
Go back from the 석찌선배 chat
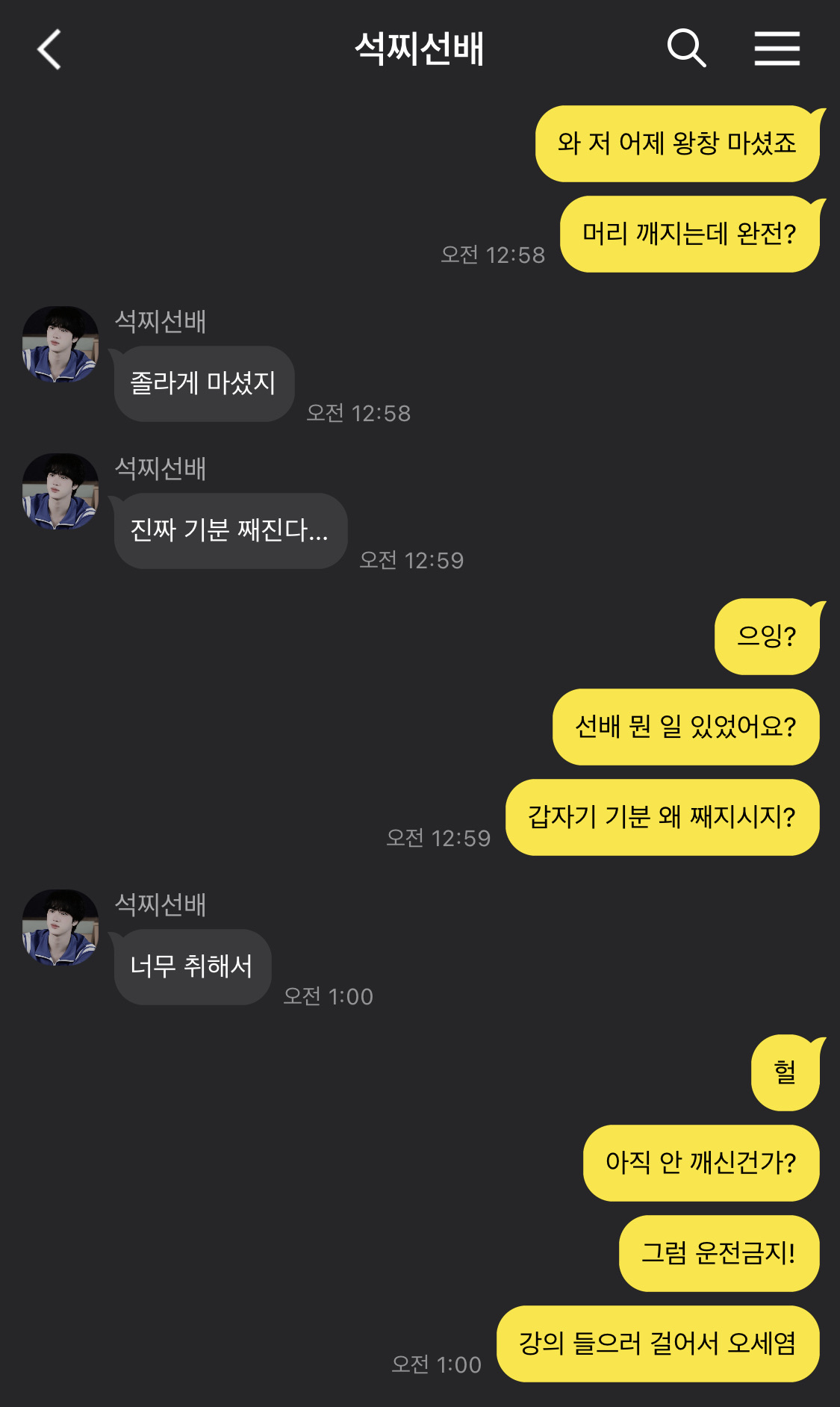coord(49,49)
